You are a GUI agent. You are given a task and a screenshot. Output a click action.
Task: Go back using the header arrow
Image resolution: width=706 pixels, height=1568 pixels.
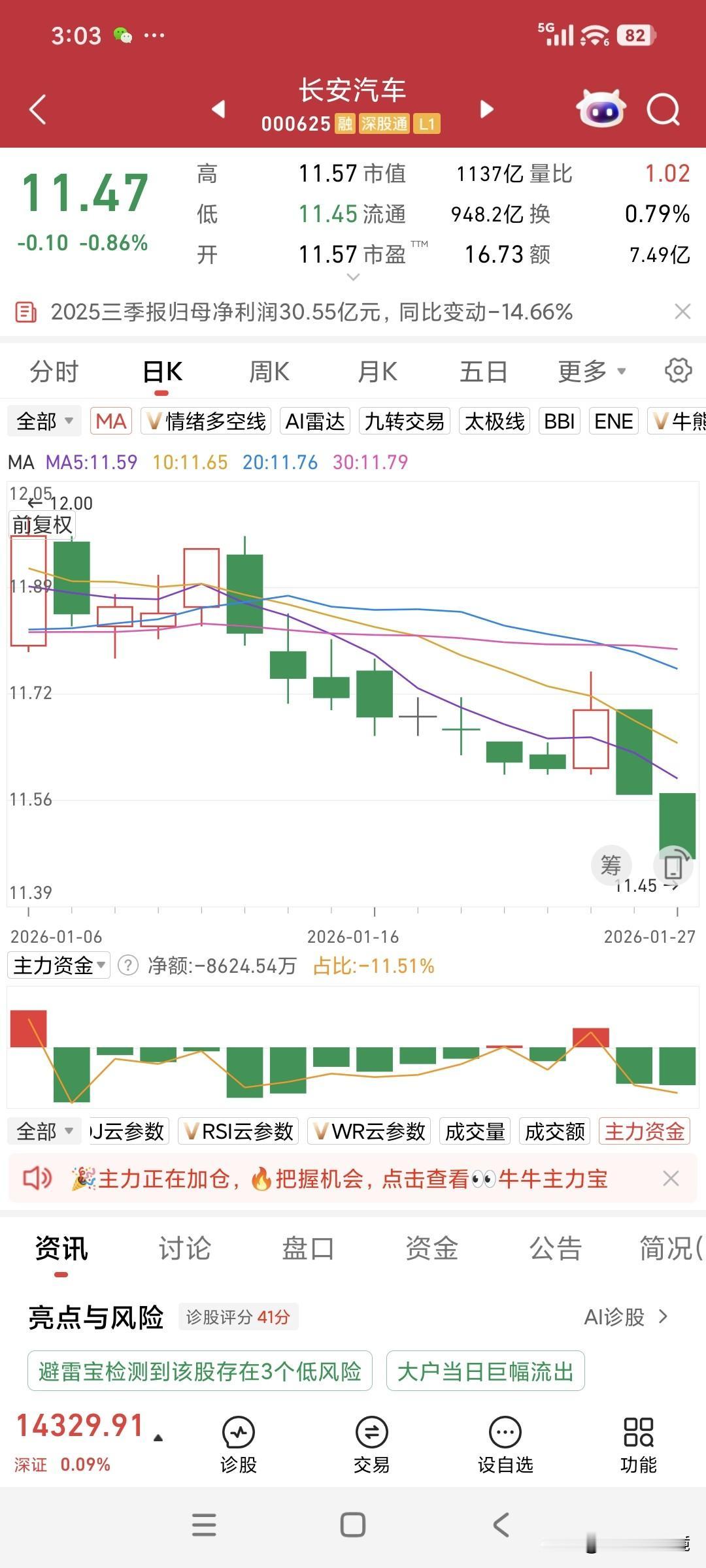pos(38,108)
